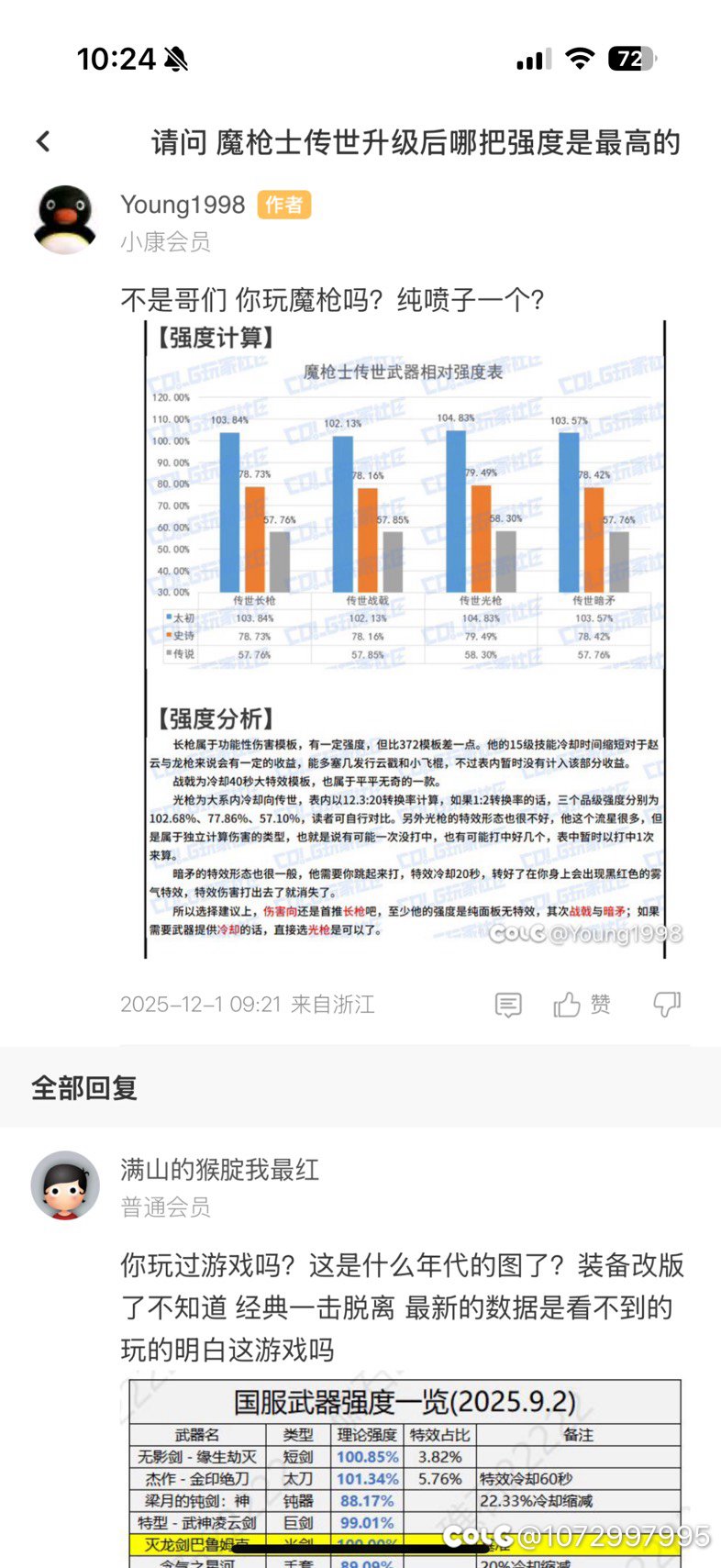
Task: Tap the cellular signal icon
Action: click(x=537, y=55)
